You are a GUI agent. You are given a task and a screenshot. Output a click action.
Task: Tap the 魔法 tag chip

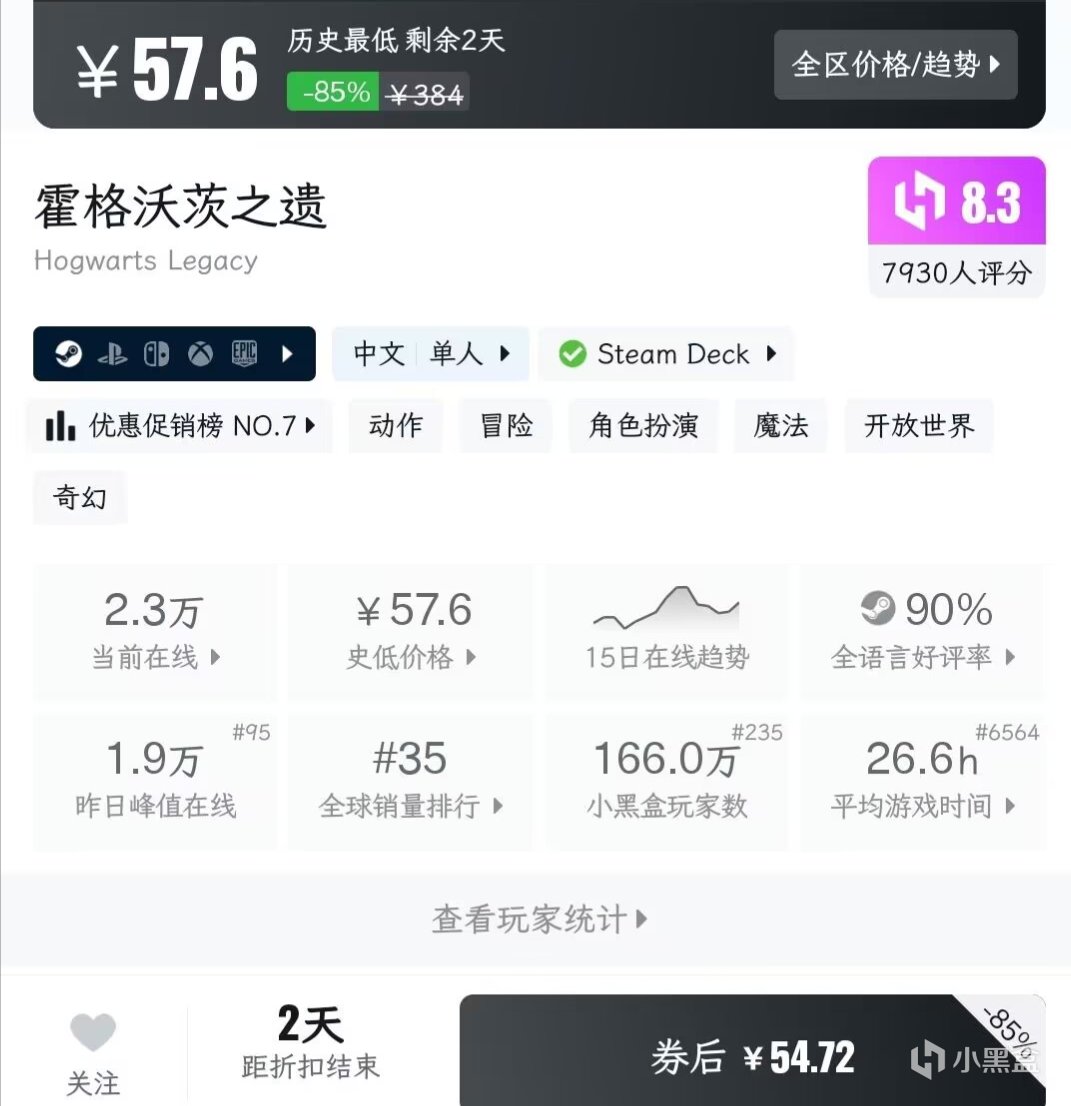[x=780, y=426]
